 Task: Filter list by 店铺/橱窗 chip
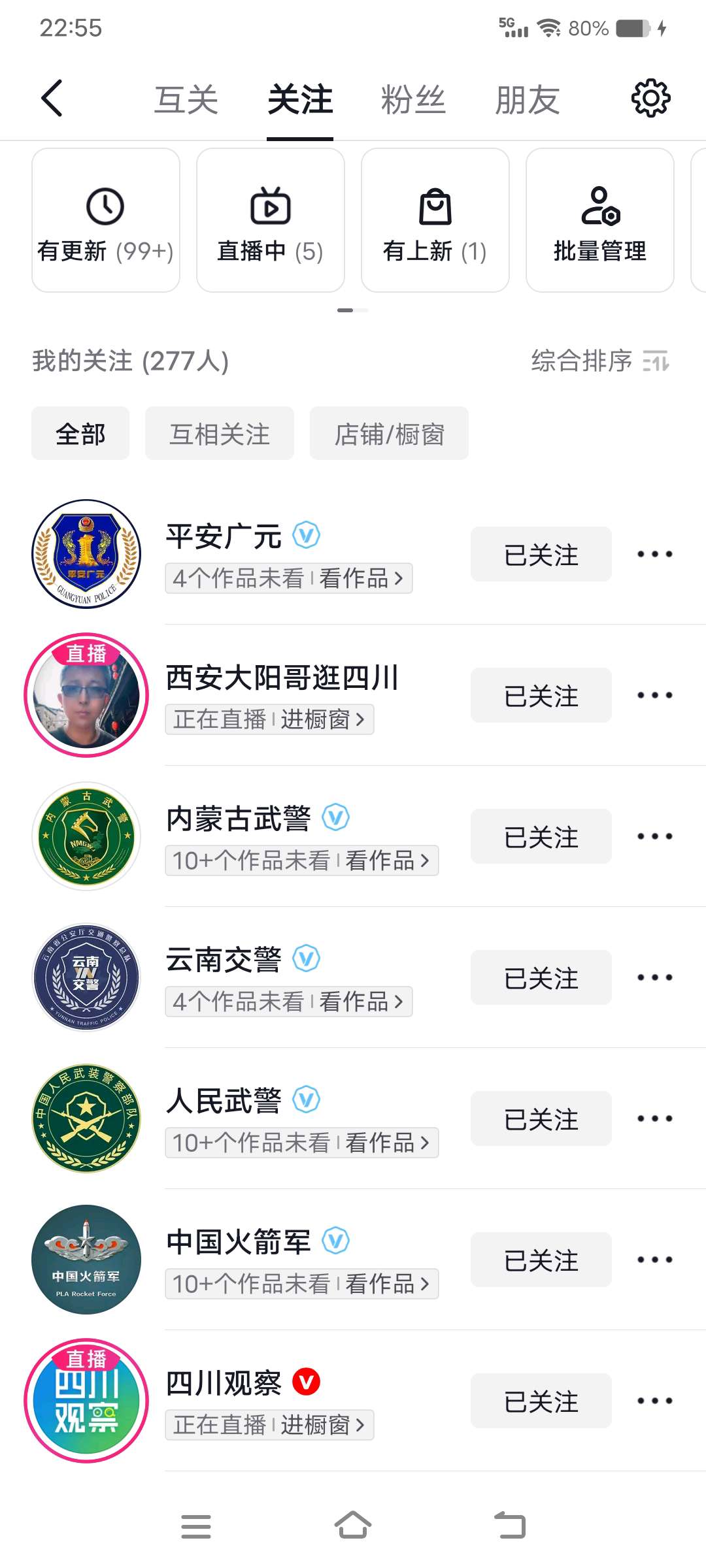tap(389, 434)
